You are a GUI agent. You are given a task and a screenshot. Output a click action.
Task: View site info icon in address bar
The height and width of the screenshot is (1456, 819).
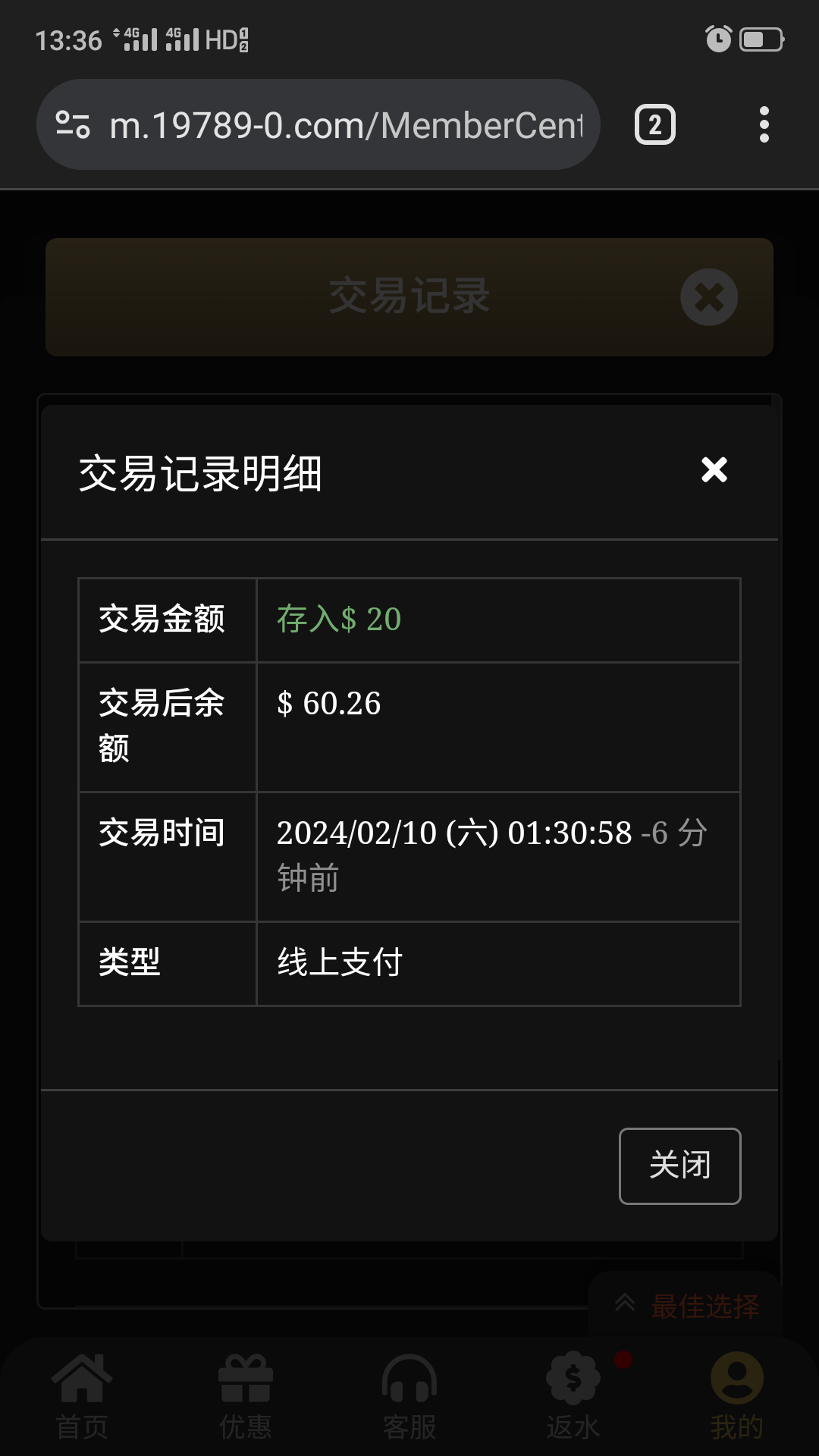coord(74,125)
